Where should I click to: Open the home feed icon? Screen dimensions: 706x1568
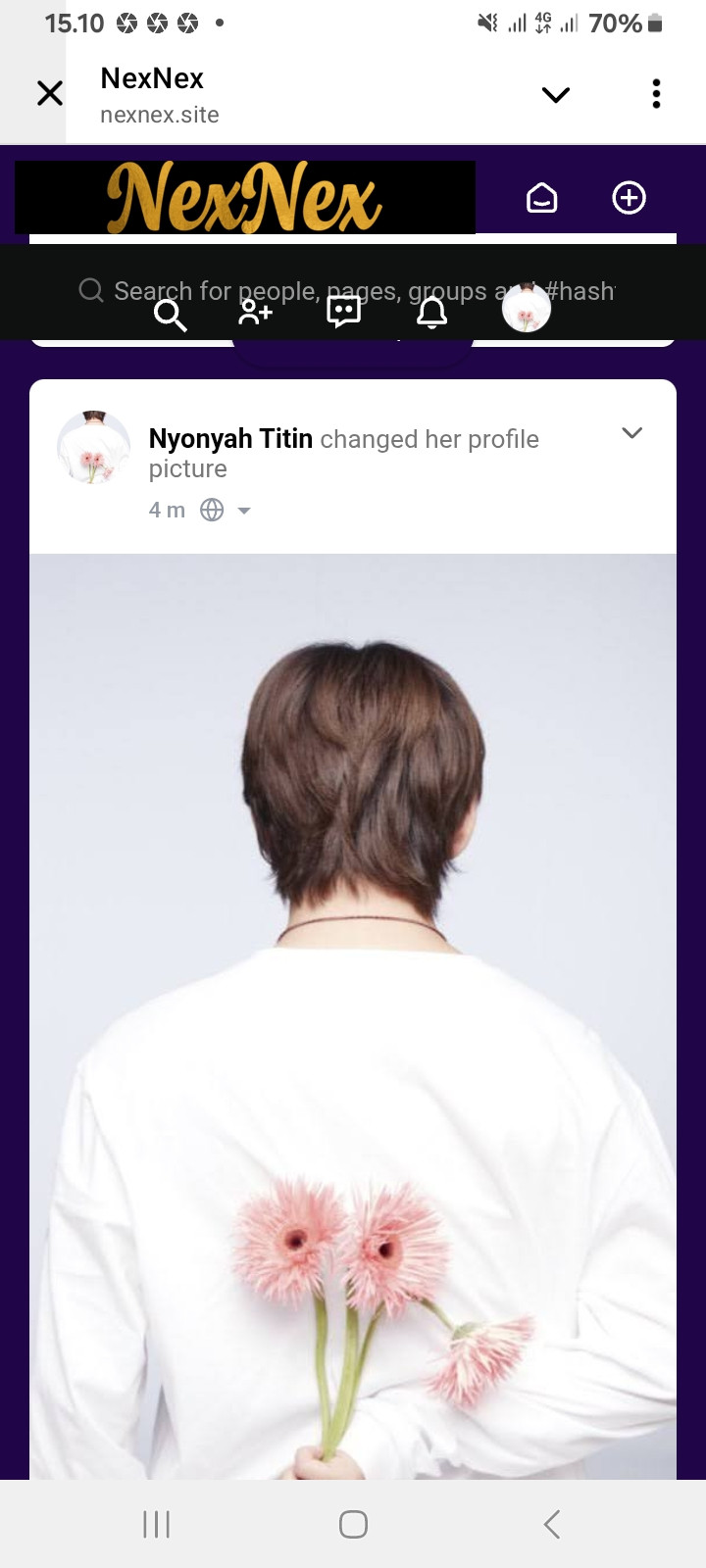click(541, 198)
